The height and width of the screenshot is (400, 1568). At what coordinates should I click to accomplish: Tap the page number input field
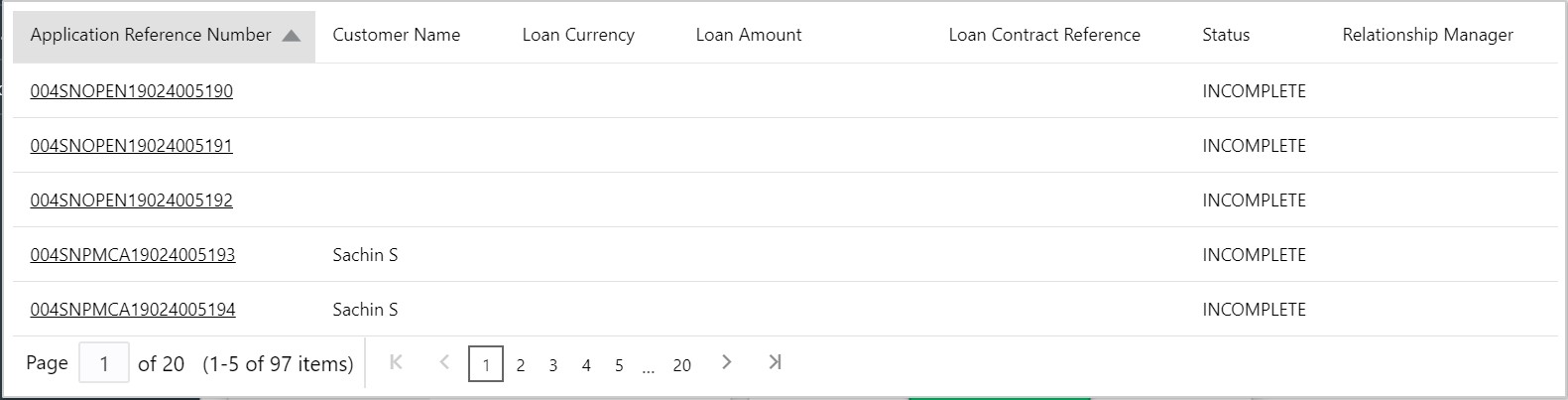104,363
